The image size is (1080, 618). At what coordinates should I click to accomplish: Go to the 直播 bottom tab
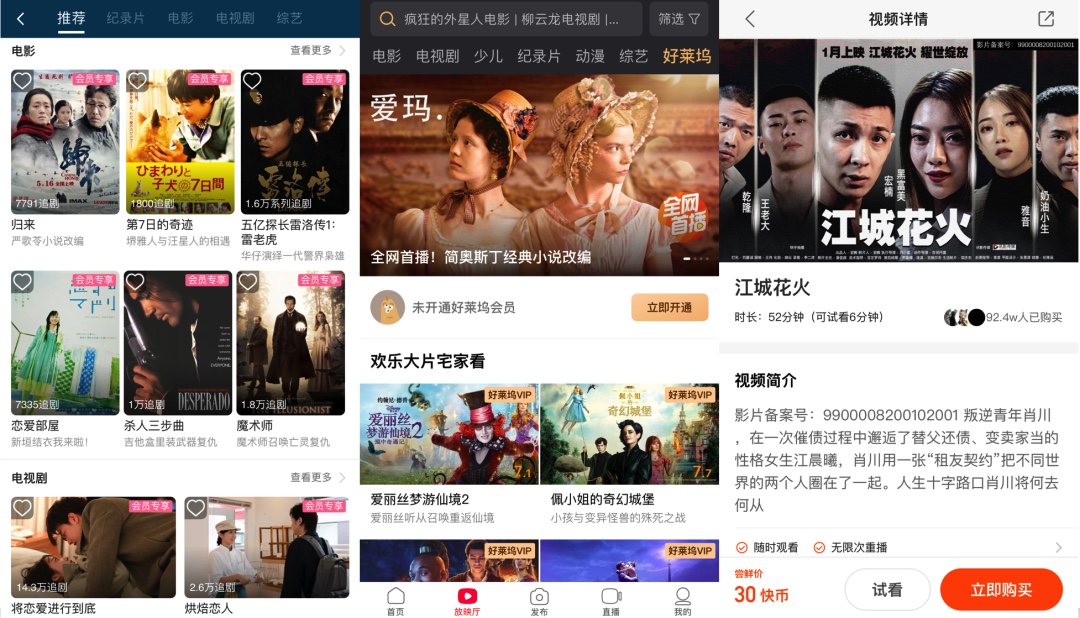pyautogui.click(x=610, y=600)
